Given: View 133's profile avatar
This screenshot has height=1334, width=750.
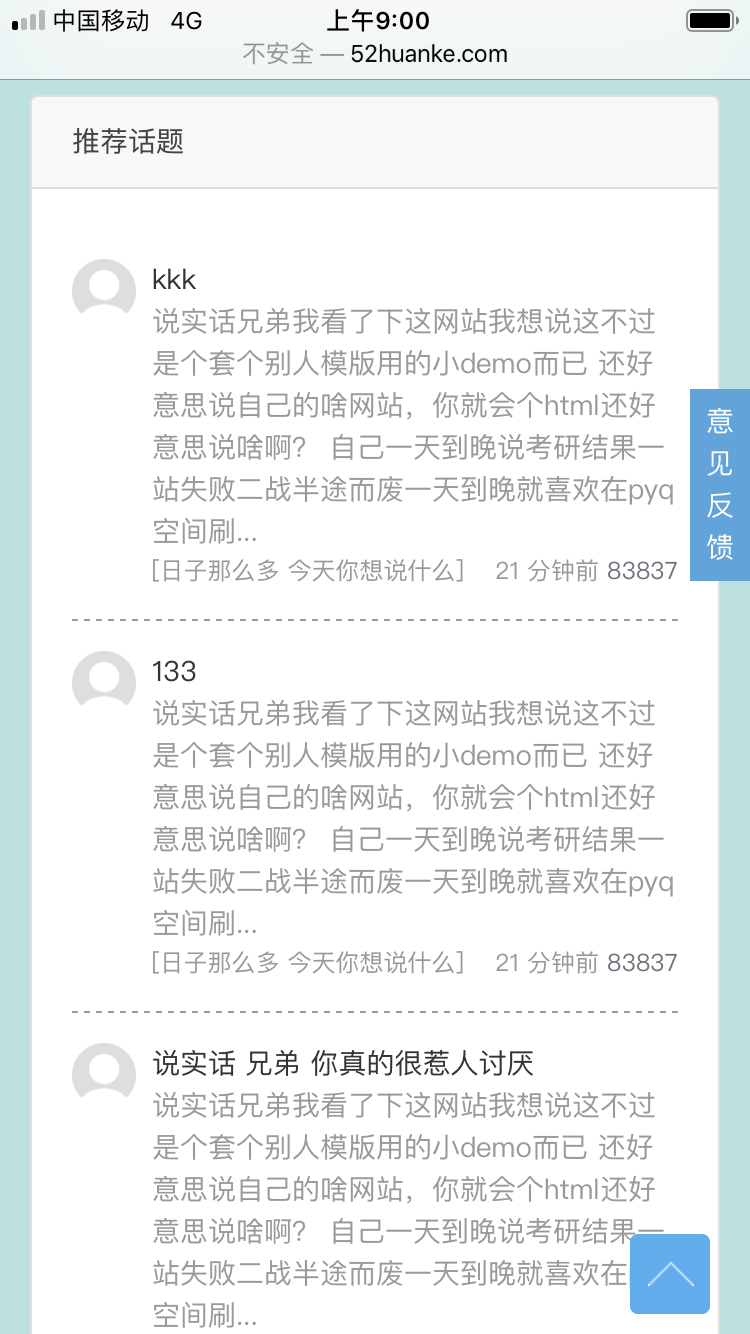Looking at the screenshot, I should 104,683.
